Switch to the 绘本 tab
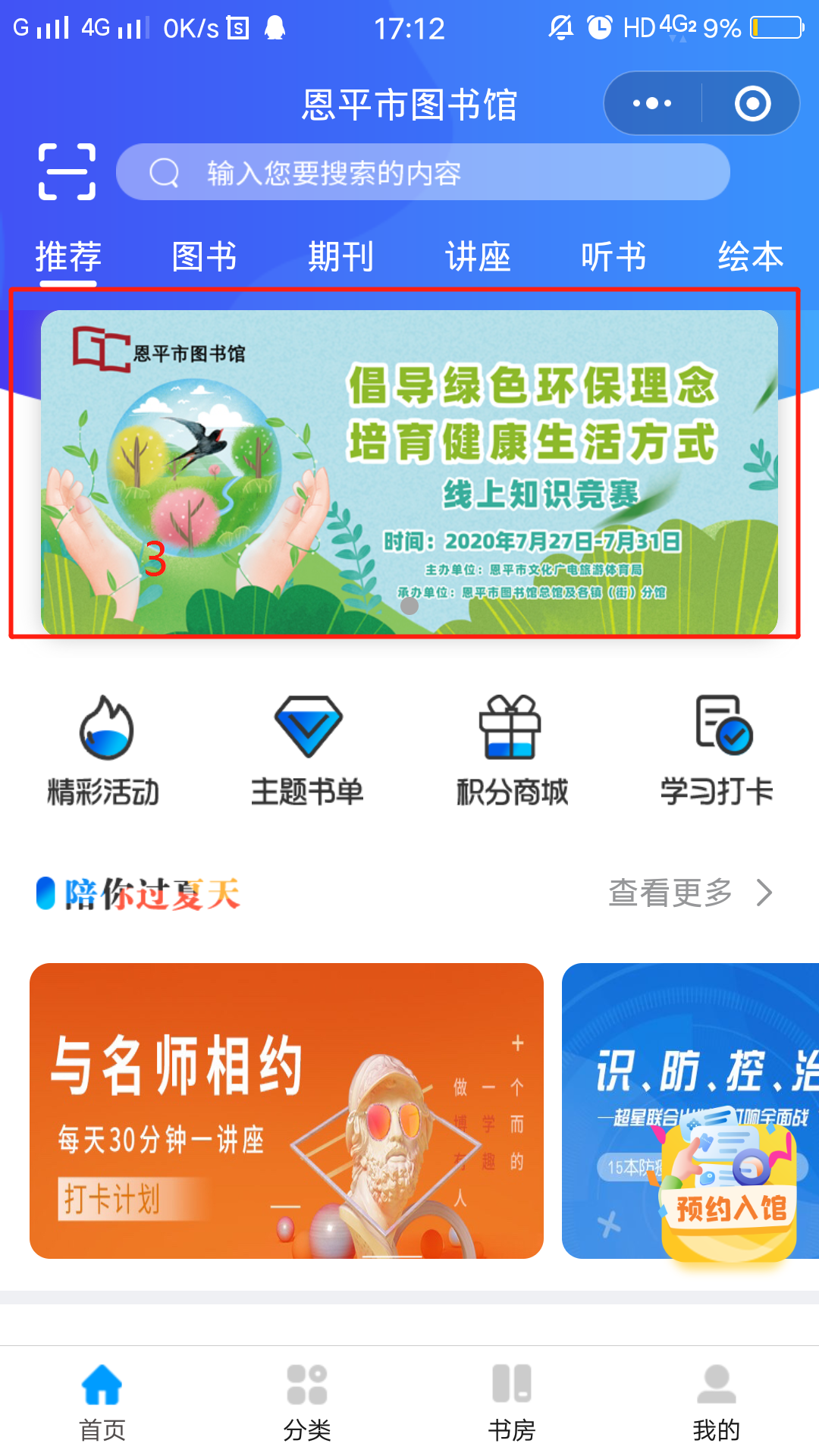Screen dimensions: 819x1456 click(750, 256)
